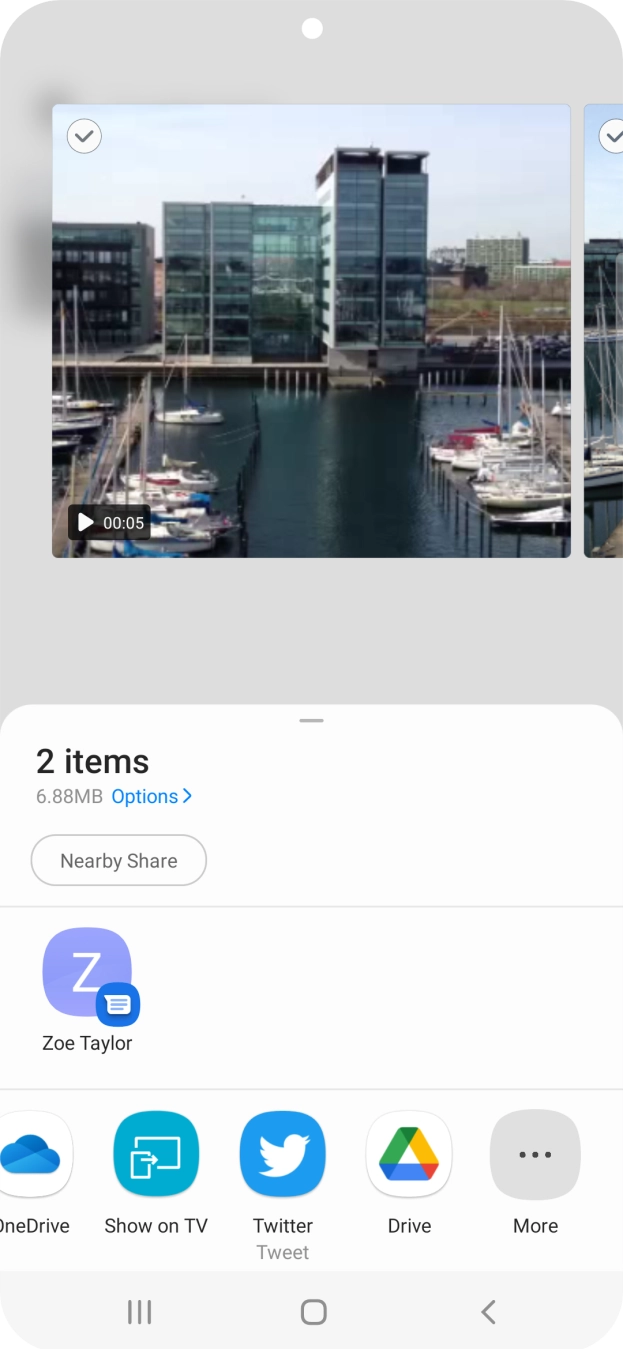Tap the share sheet drag handle
Screen dimensions: 623x1349
click(x=311, y=720)
